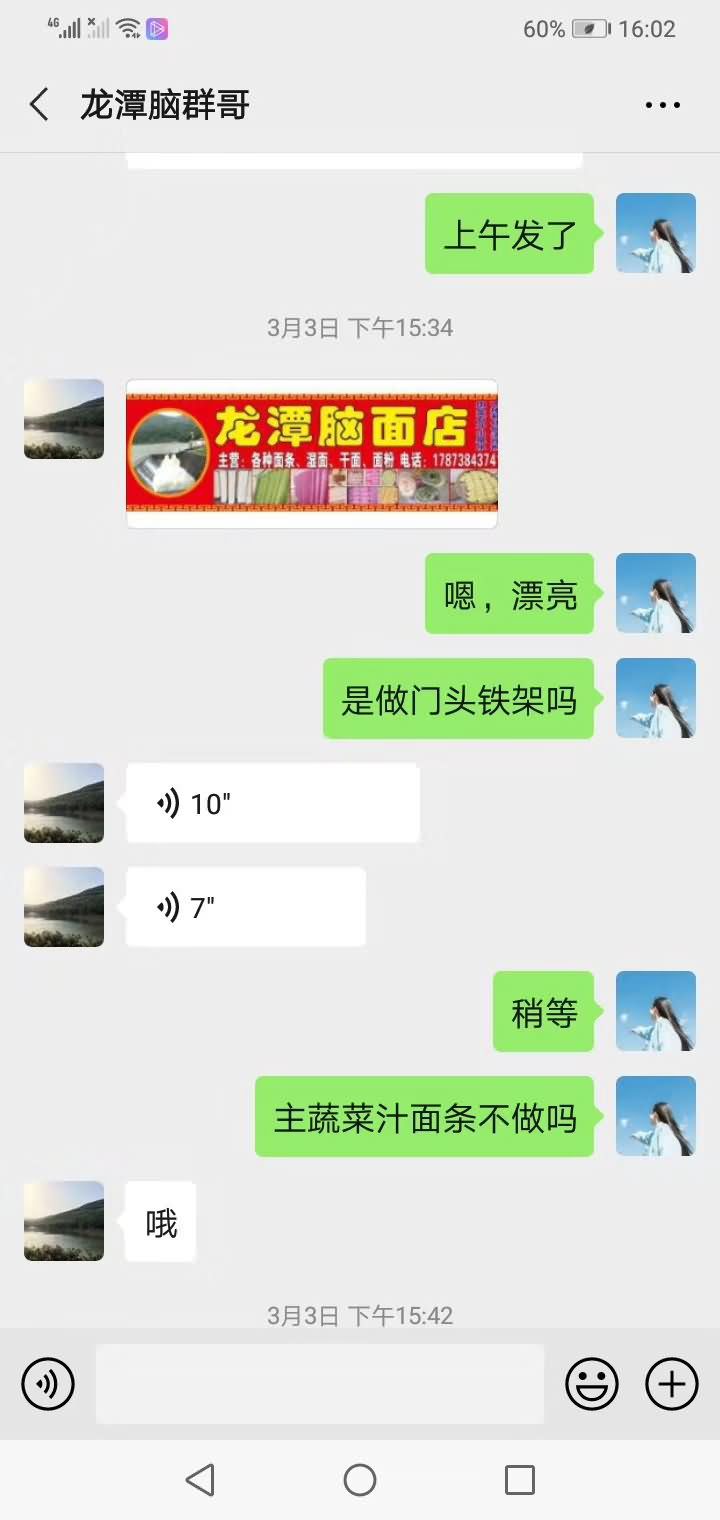
Task: Play the 10-second voice message
Action: click(272, 803)
